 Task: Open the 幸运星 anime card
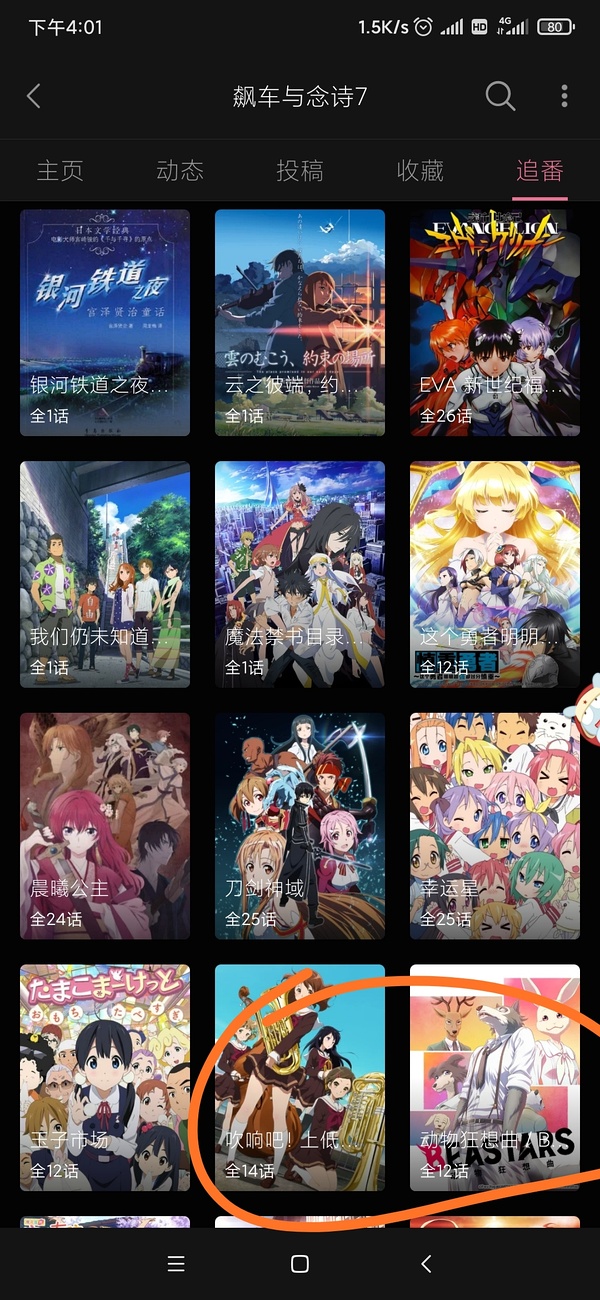tap(495, 825)
